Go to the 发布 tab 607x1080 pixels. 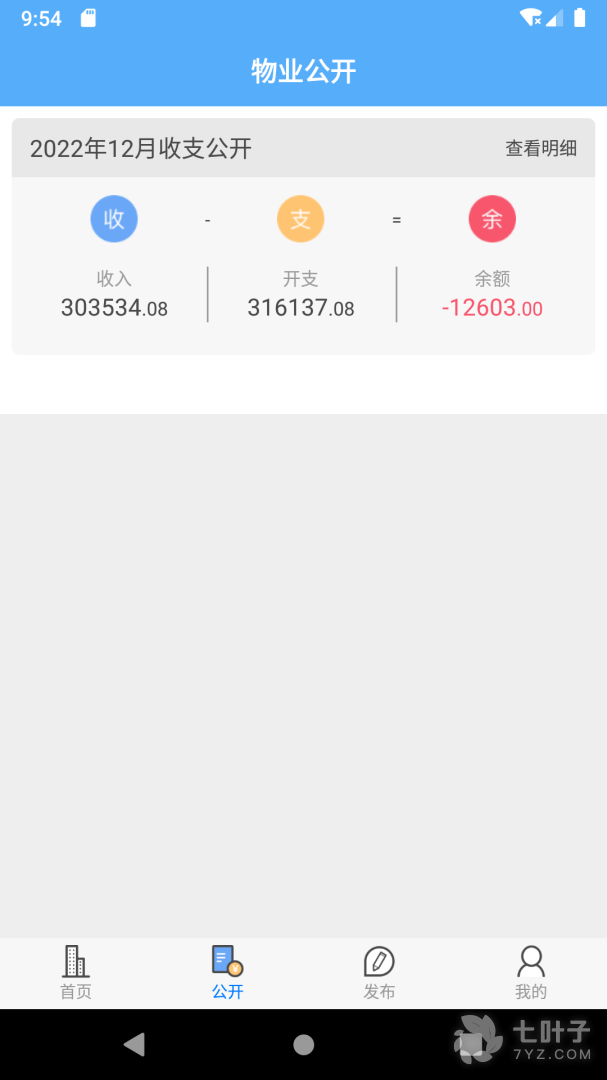point(379,973)
